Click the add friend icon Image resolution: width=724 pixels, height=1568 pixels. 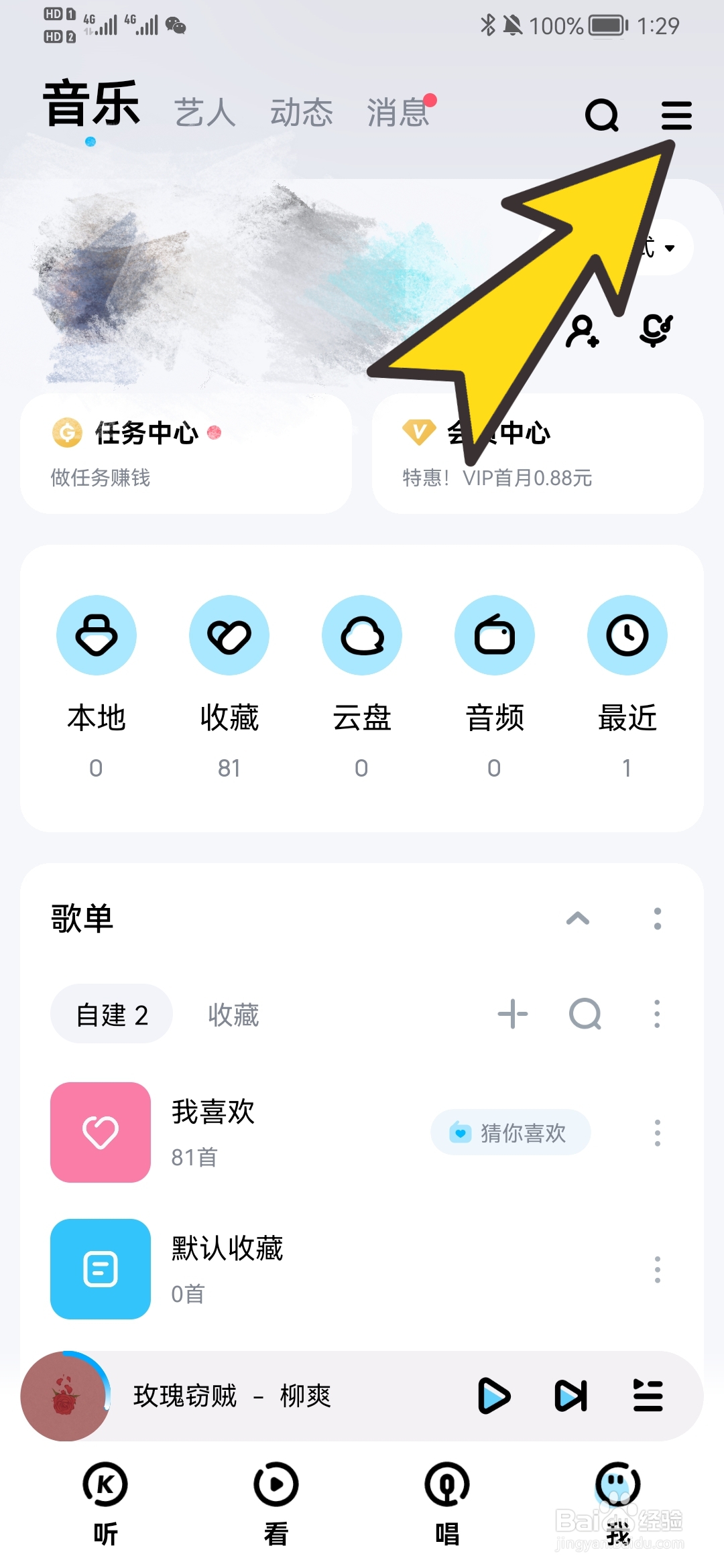tap(583, 333)
